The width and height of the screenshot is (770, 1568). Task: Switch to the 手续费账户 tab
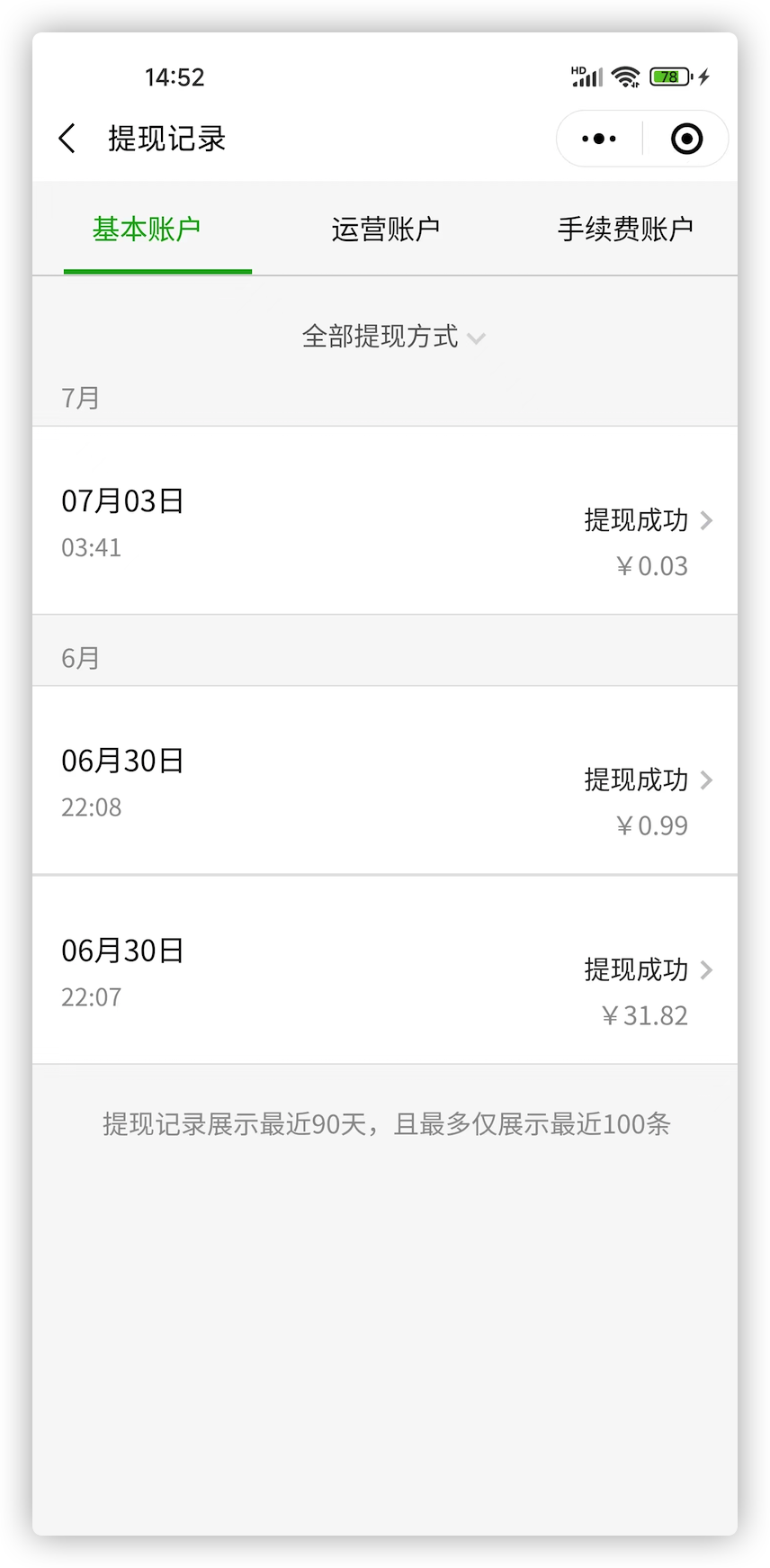pyautogui.click(x=625, y=229)
